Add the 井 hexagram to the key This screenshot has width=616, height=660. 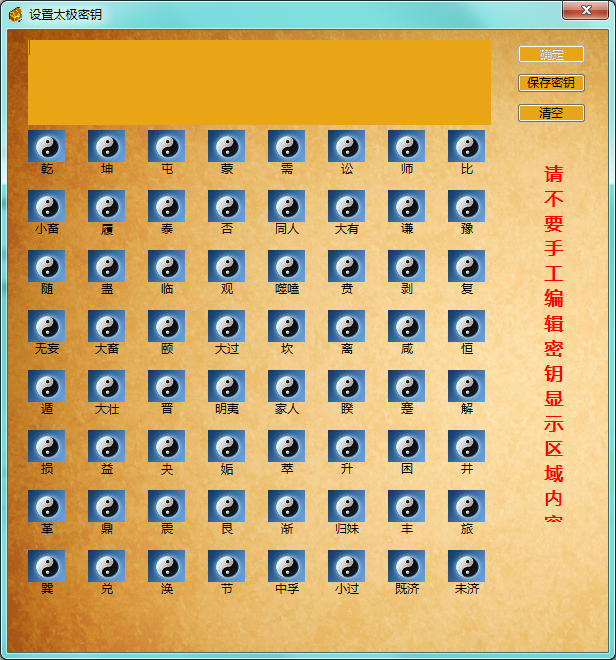point(467,446)
